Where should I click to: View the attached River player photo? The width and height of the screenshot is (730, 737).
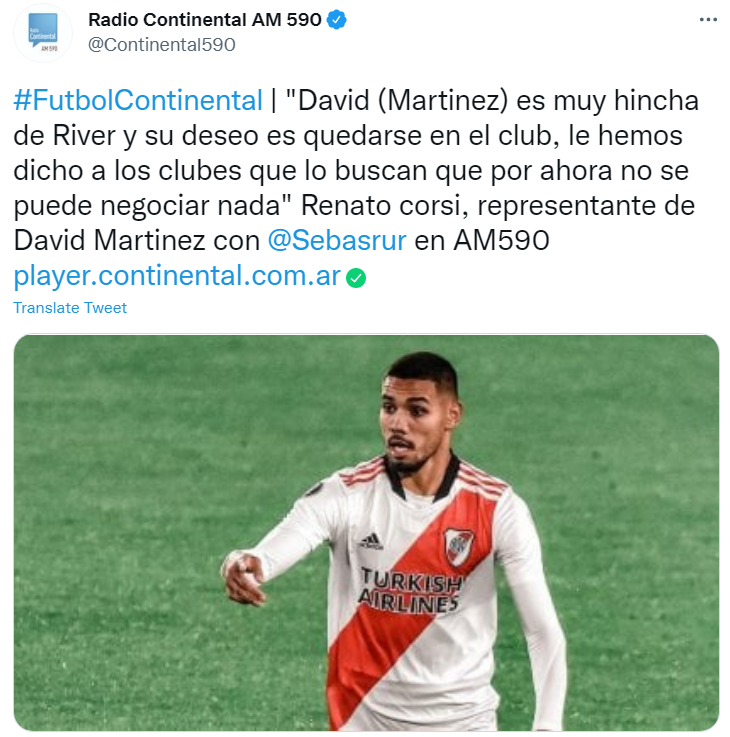366,532
